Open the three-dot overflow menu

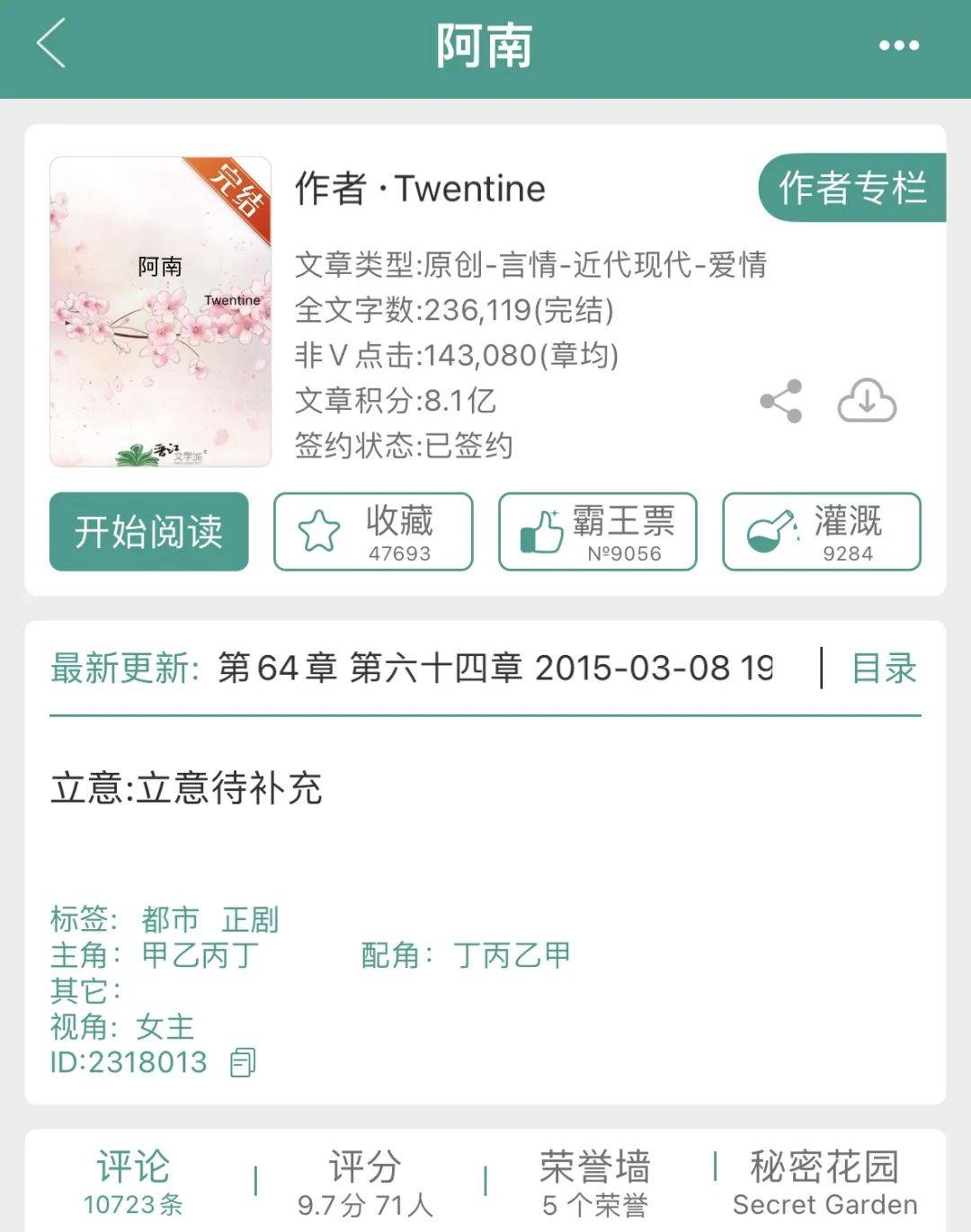pyautogui.click(x=898, y=46)
